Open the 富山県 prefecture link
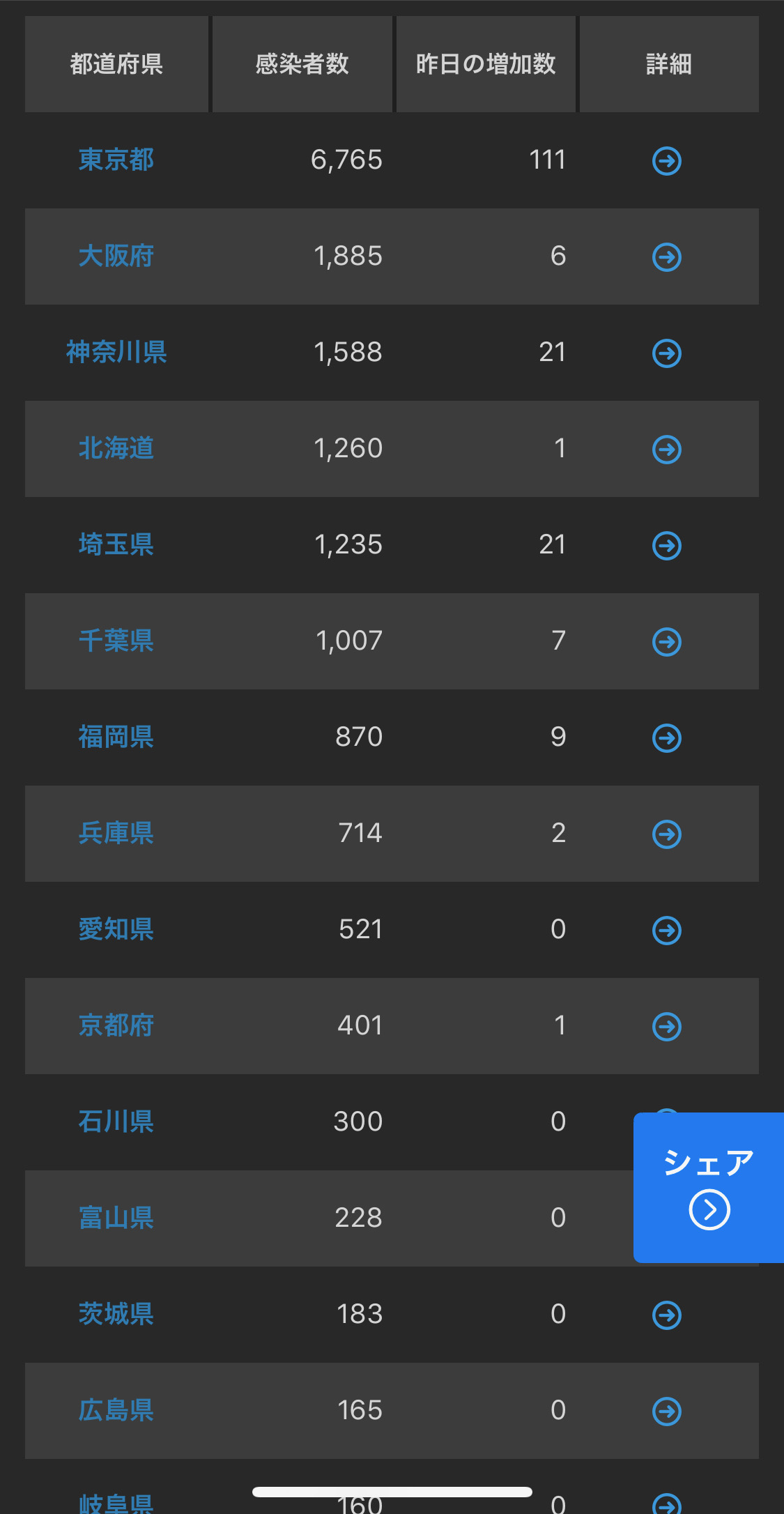The image size is (784, 1514). pos(116,1218)
